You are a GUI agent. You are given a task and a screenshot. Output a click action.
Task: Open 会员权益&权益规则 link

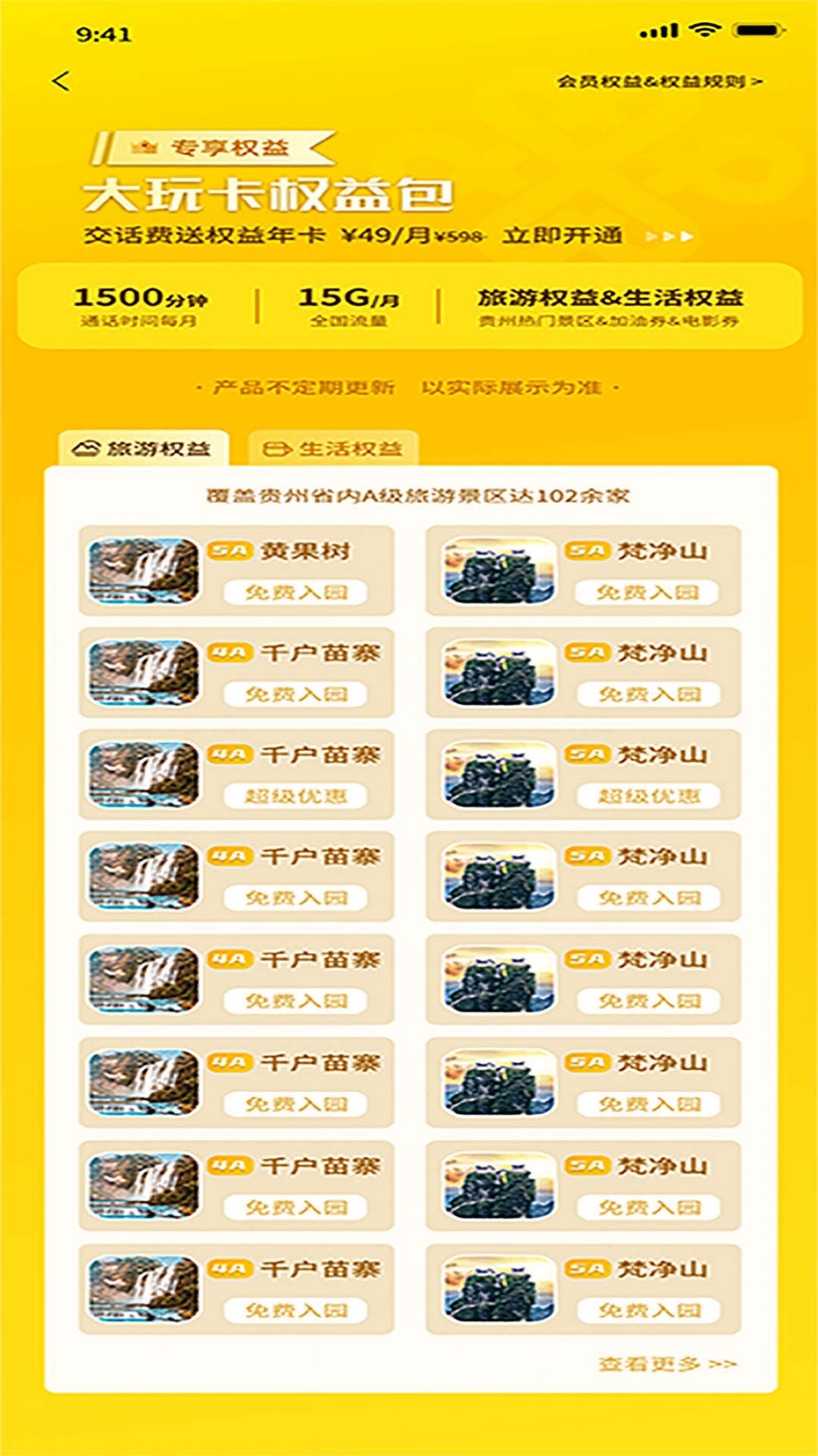(658, 81)
